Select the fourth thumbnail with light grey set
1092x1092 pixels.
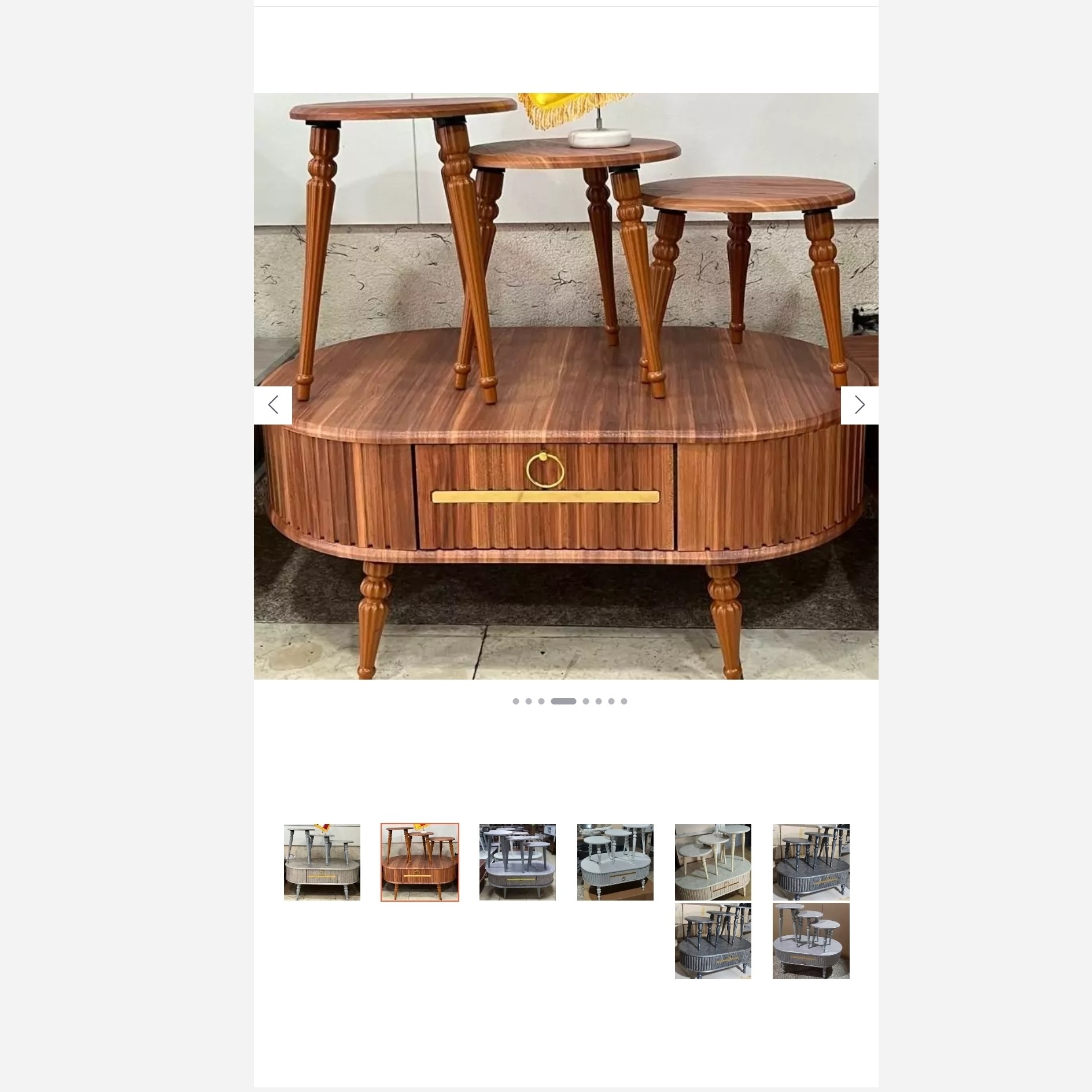[x=615, y=862]
